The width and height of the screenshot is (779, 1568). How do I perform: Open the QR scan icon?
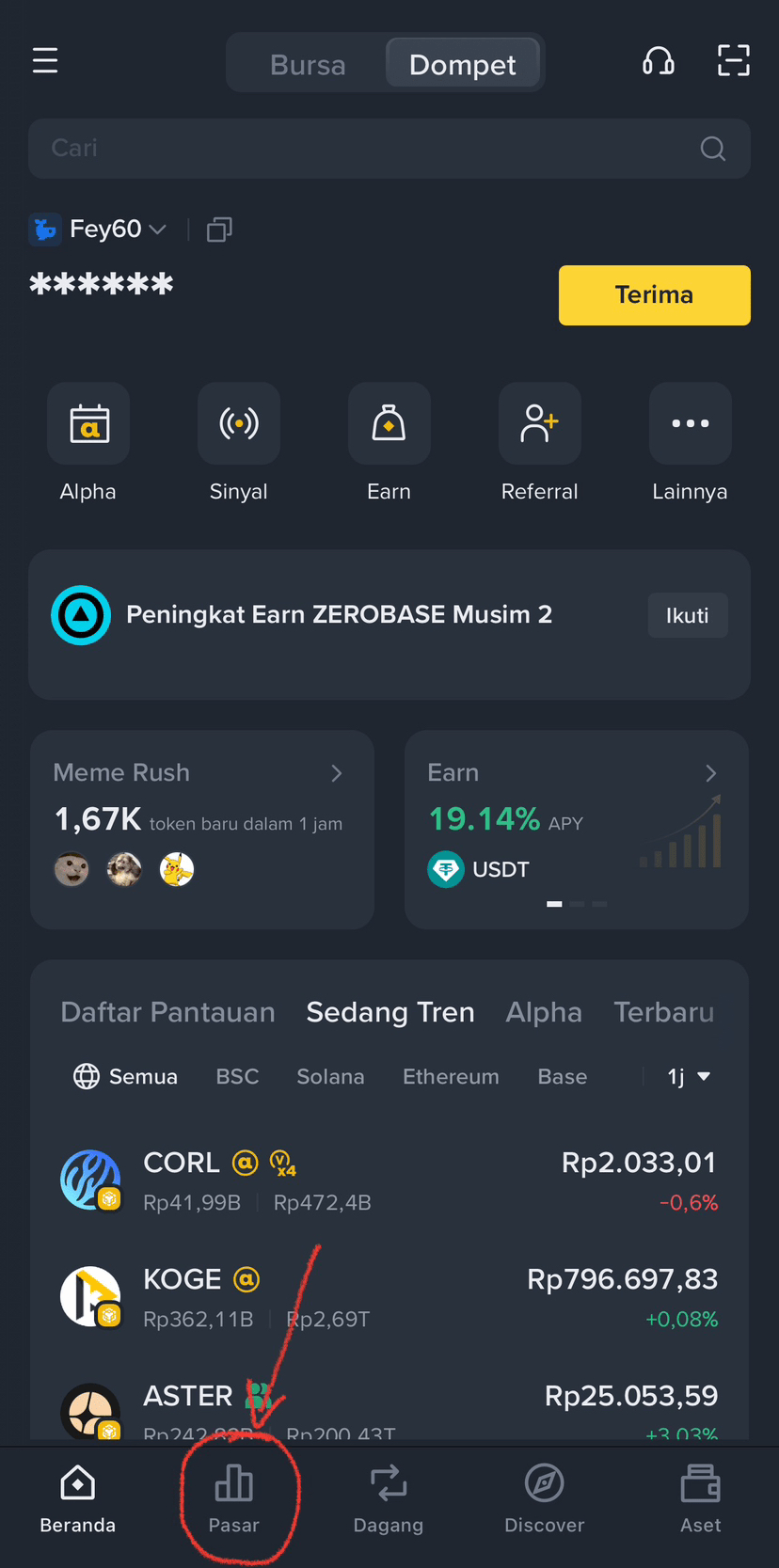click(734, 61)
